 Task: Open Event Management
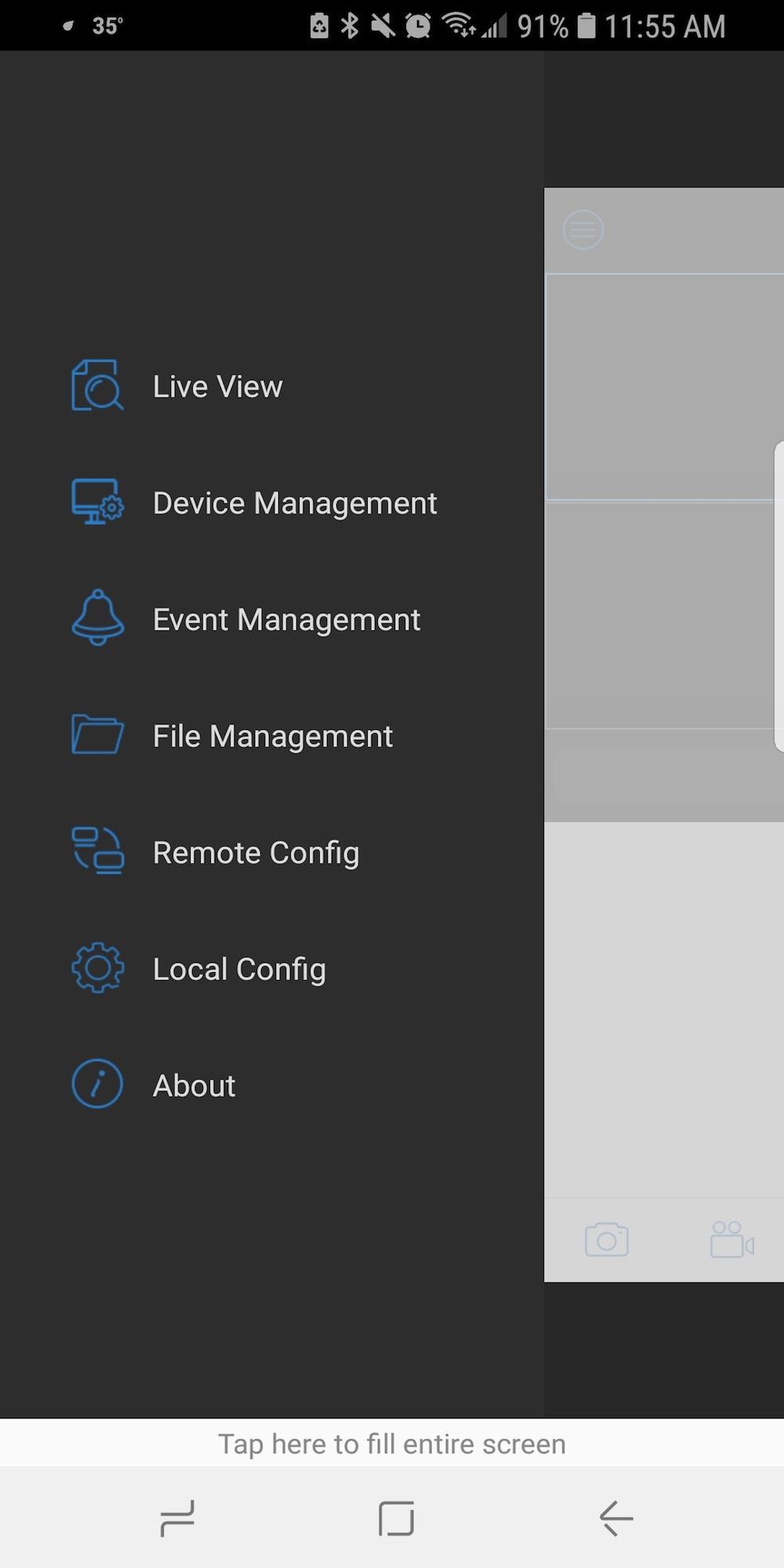(286, 620)
